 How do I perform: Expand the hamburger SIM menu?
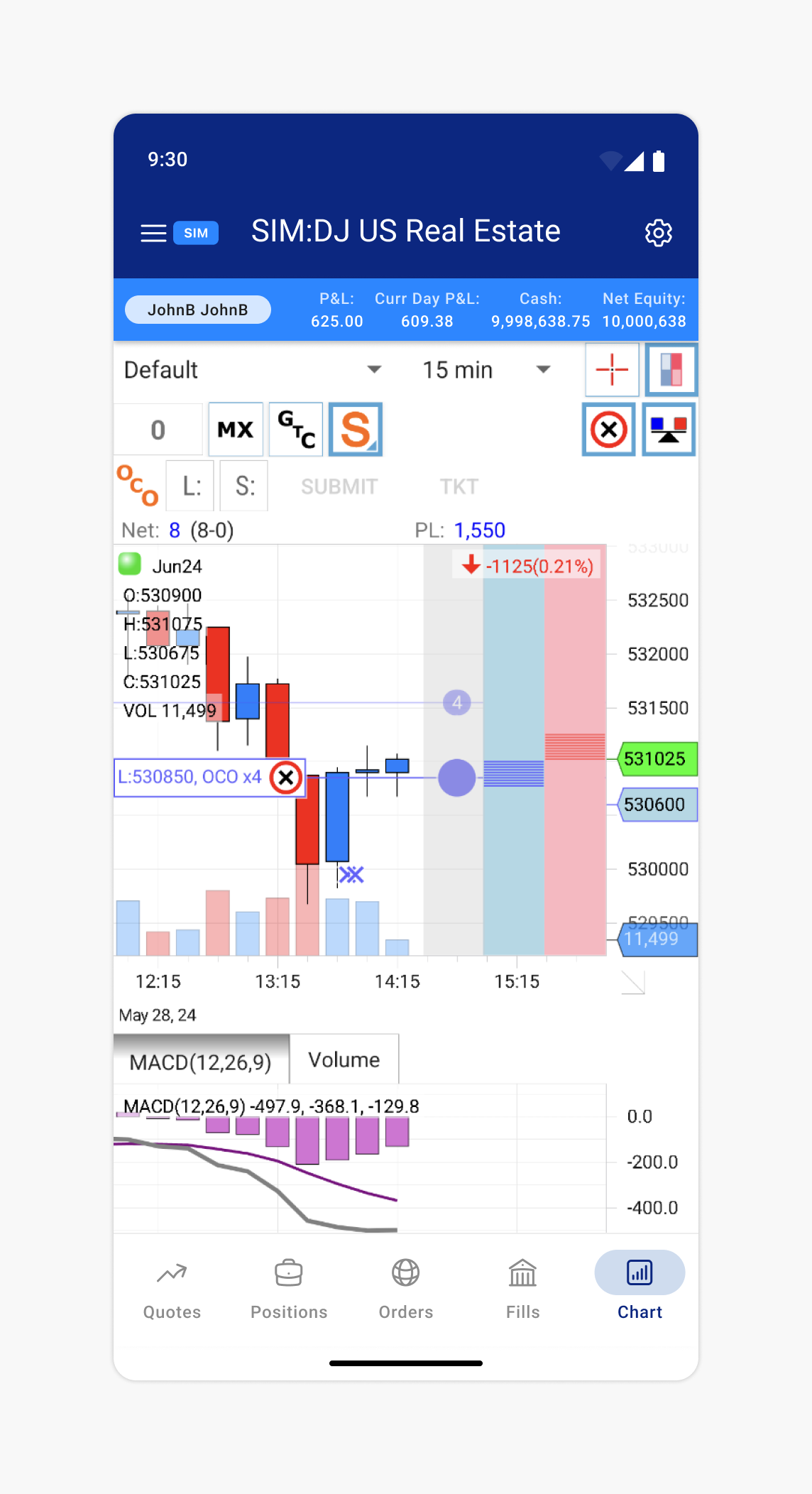coord(153,232)
